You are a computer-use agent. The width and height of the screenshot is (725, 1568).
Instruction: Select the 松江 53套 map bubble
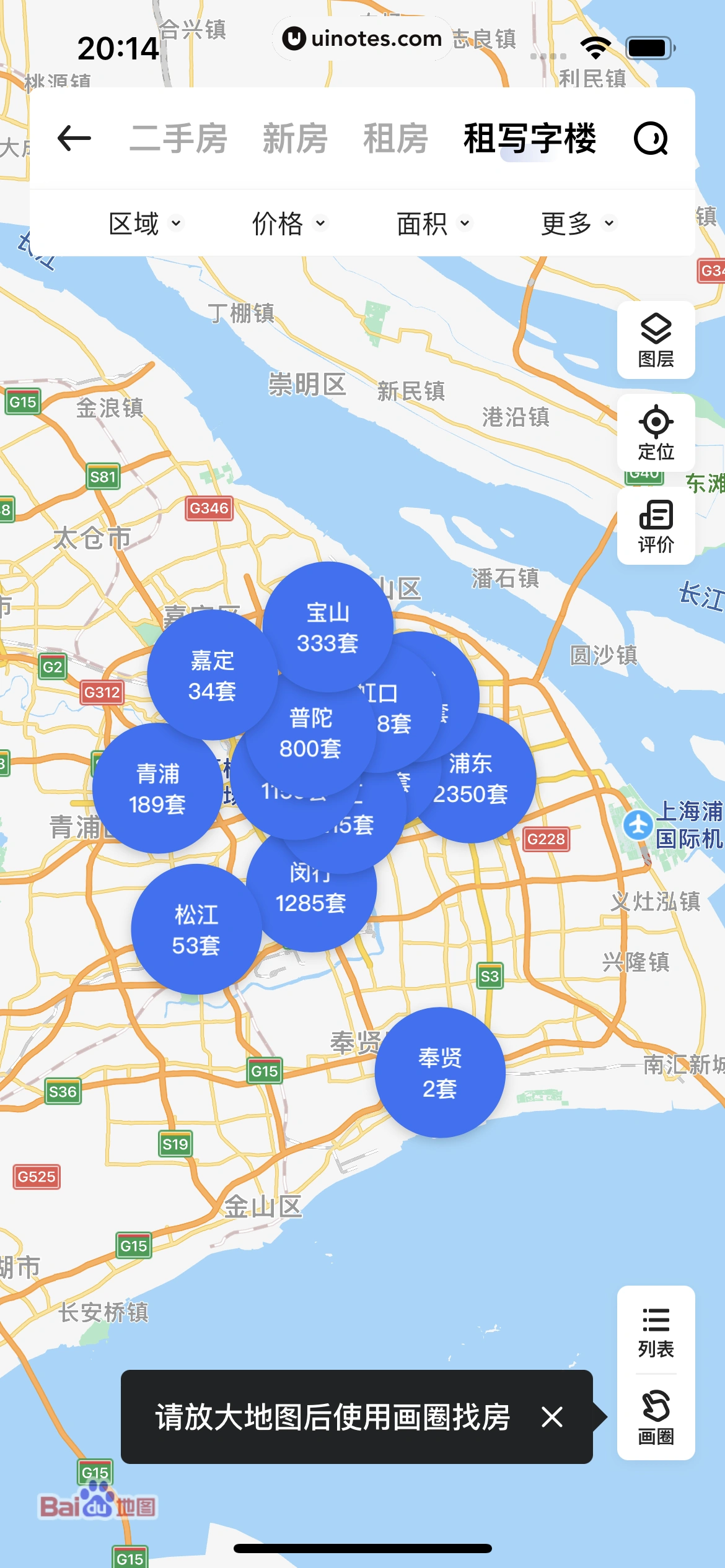click(x=196, y=930)
